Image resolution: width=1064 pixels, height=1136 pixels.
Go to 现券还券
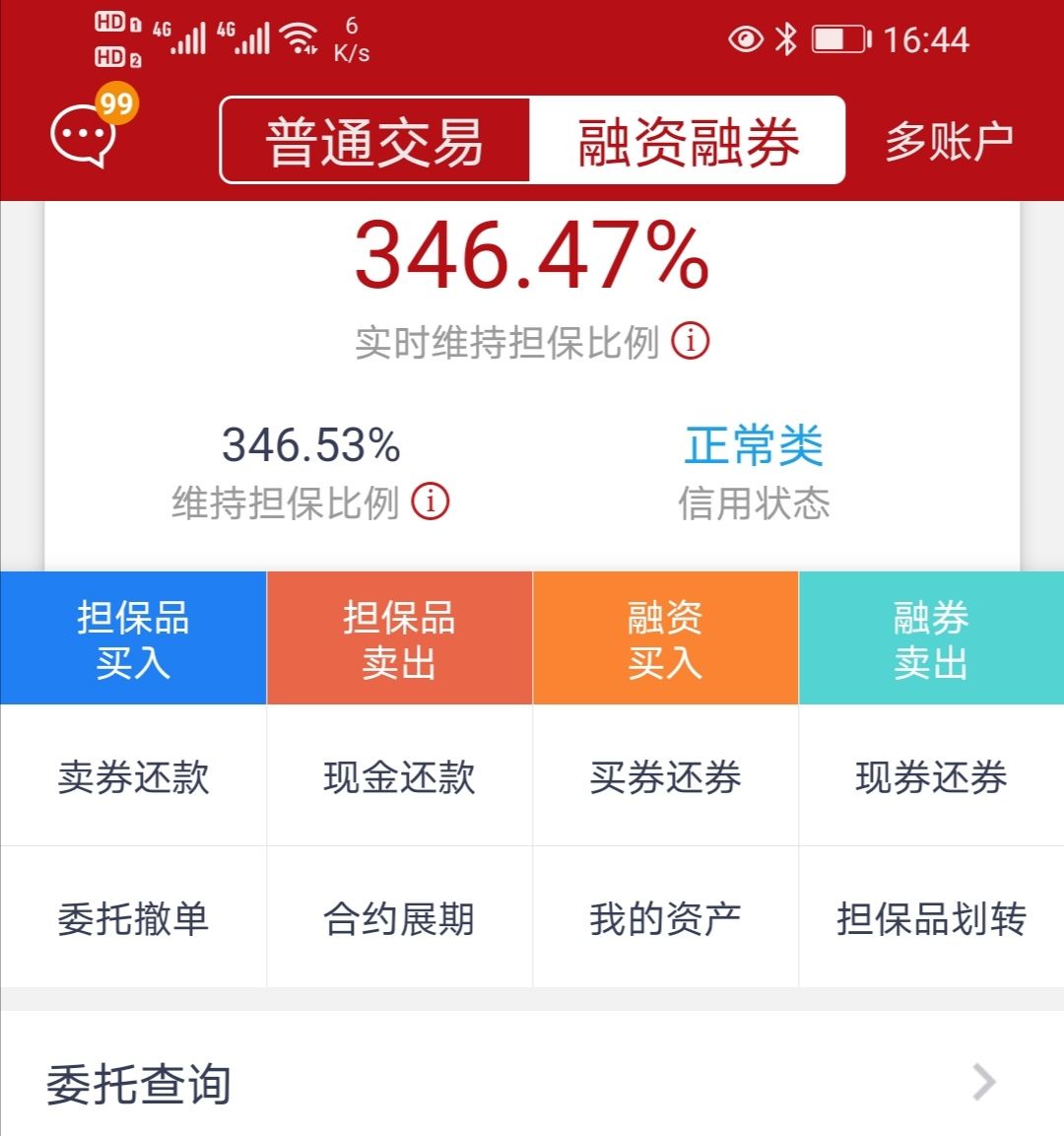(x=931, y=776)
